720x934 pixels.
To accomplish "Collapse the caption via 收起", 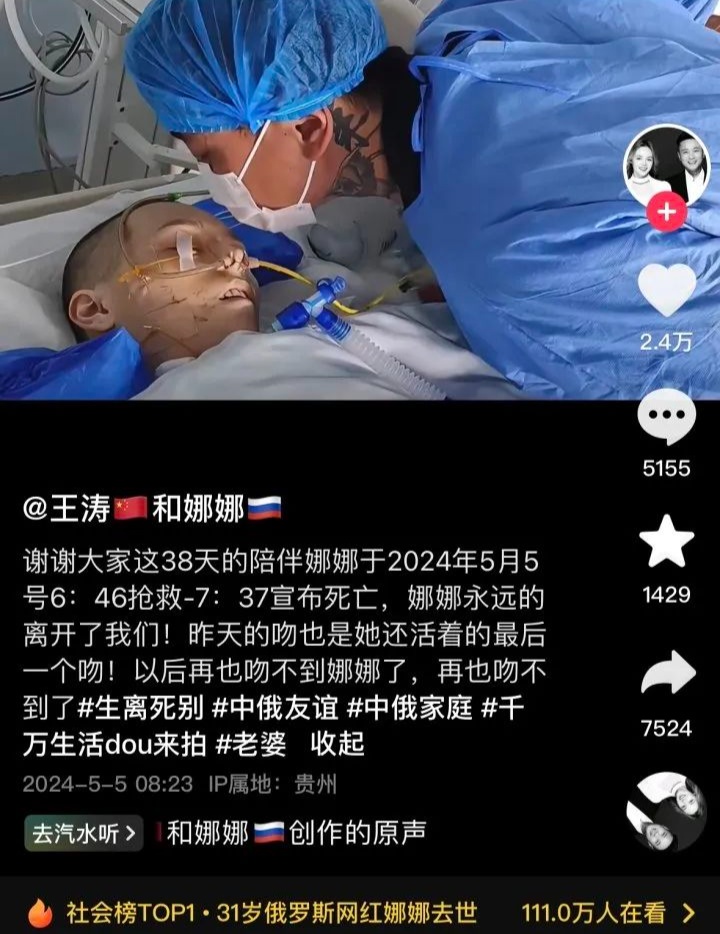I will tap(340, 745).
